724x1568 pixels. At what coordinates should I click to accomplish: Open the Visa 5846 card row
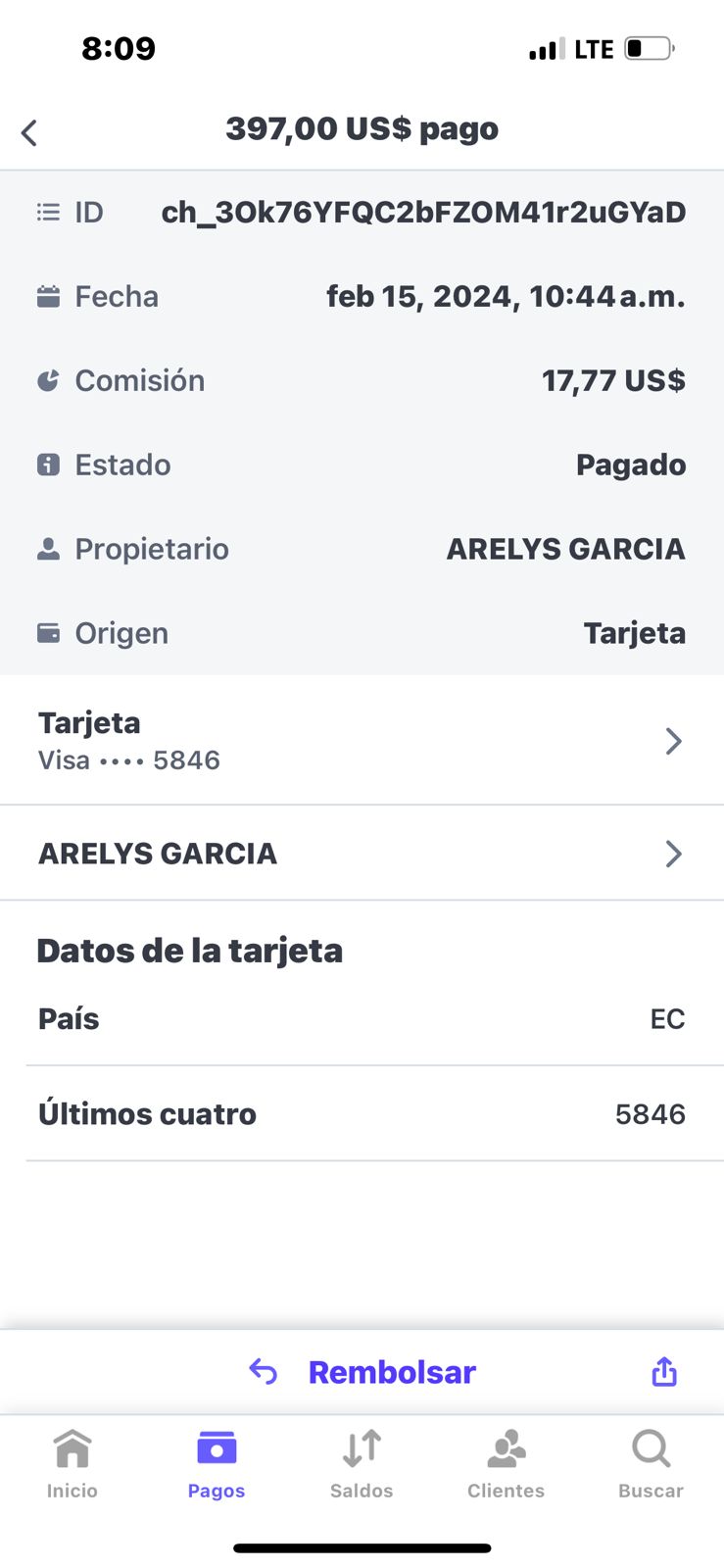(x=362, y=741)
